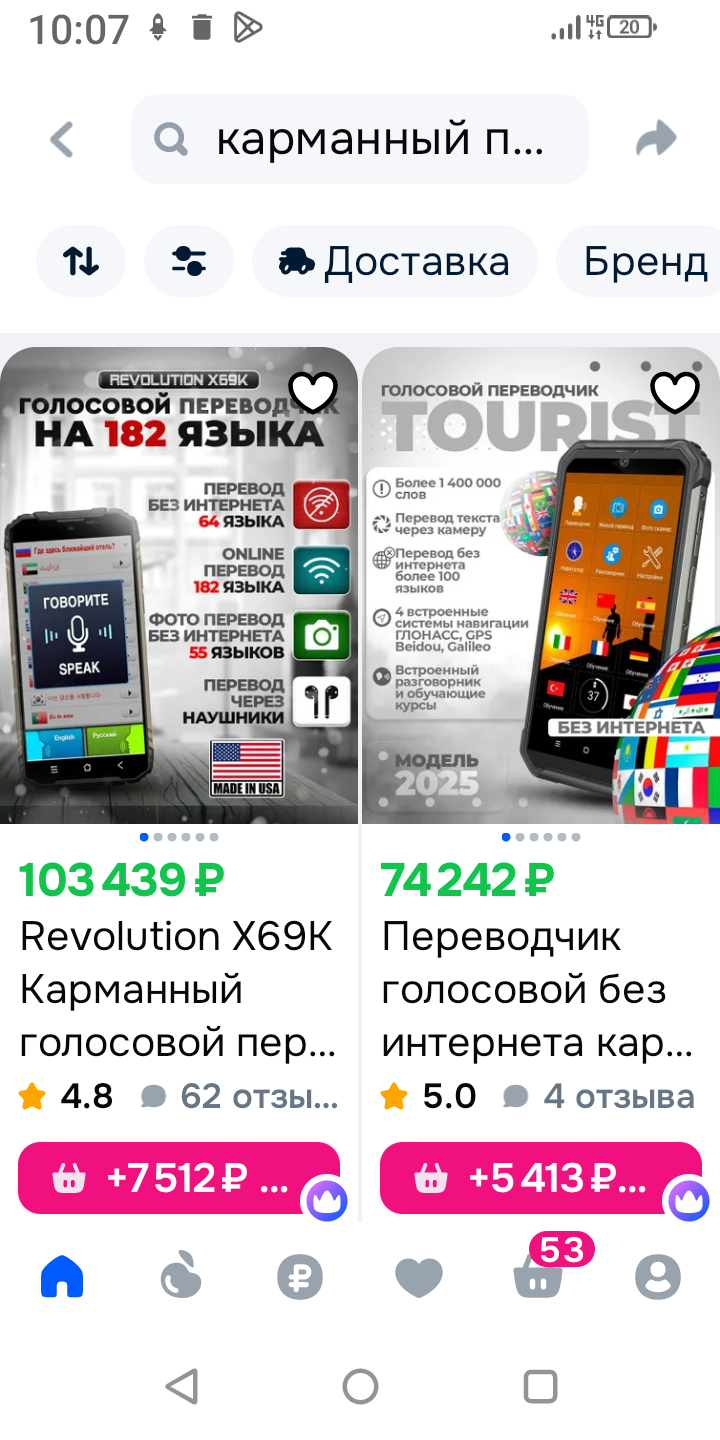The height and width of the screenshot is (1440, 720).
Task: Open the profile tab
Action: [657, 1277]
